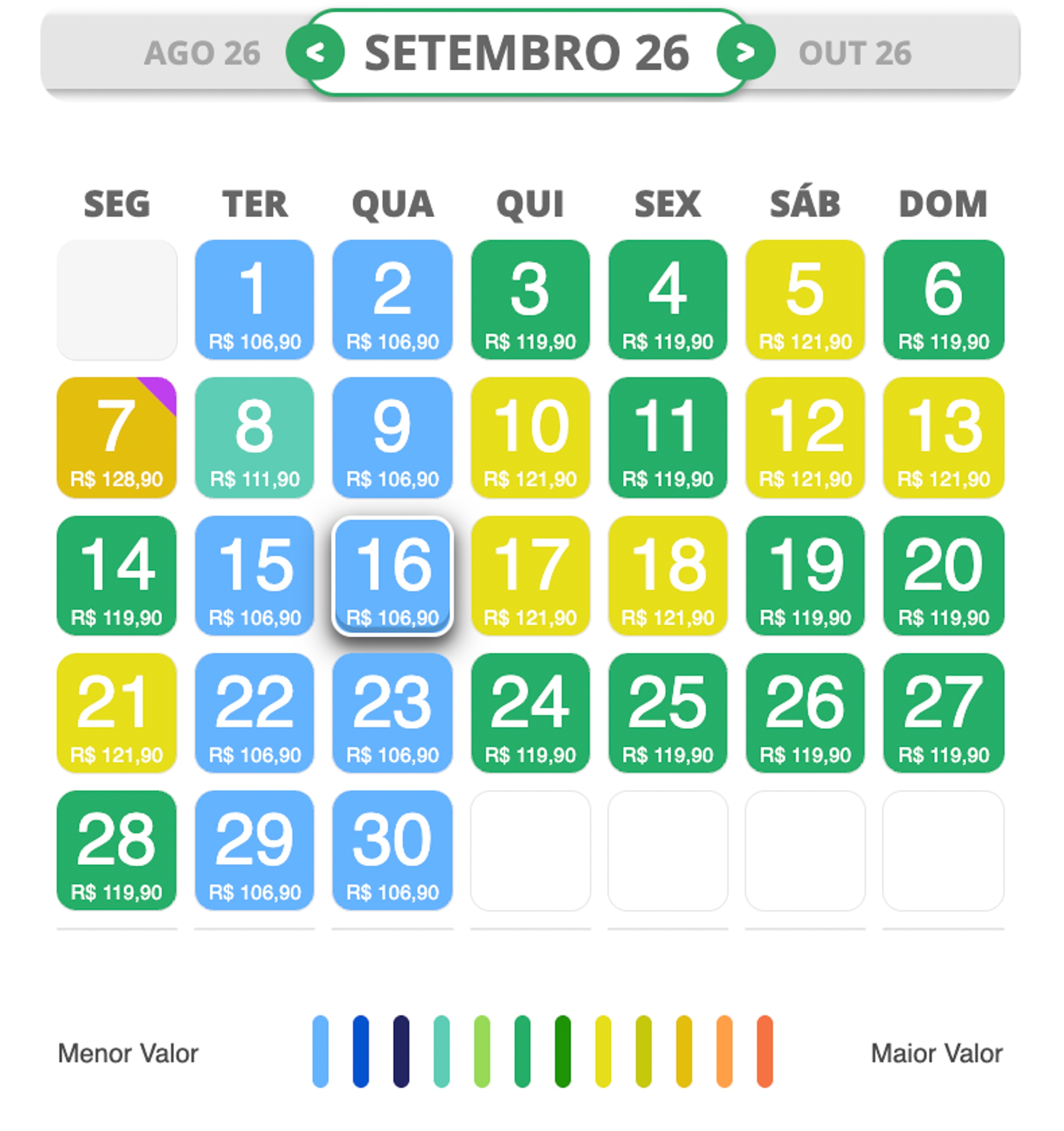Viewport: 1064px width, 1131px height.
Task: Switch to OUT 26 month
Action: pos(855,53)
